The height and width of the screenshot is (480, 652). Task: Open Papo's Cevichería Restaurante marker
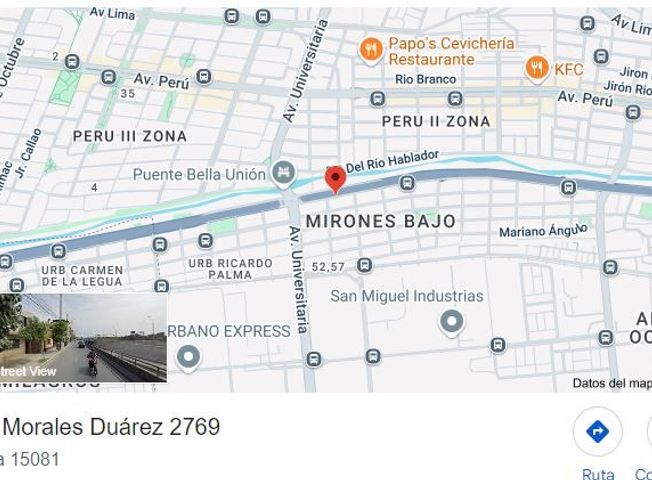[x=371, y=49]
